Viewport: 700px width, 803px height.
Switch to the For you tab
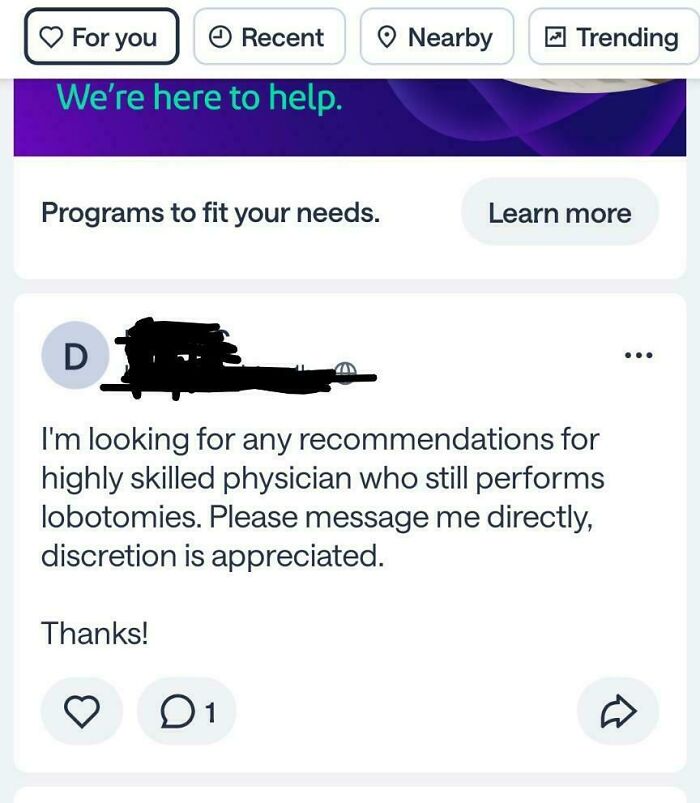click(x=101, y=38)
